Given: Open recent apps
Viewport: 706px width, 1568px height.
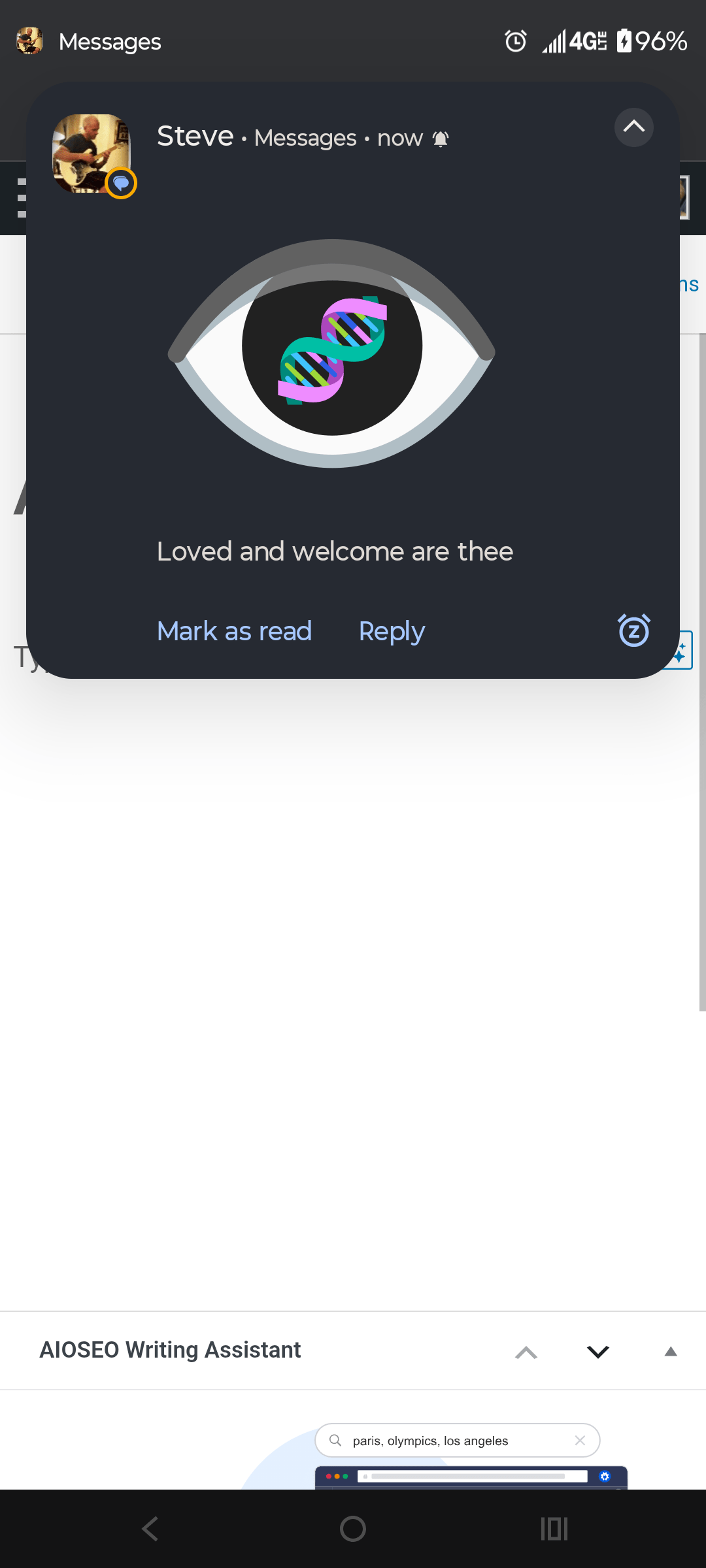Looking at the screenshot, I should point(554,1529).
